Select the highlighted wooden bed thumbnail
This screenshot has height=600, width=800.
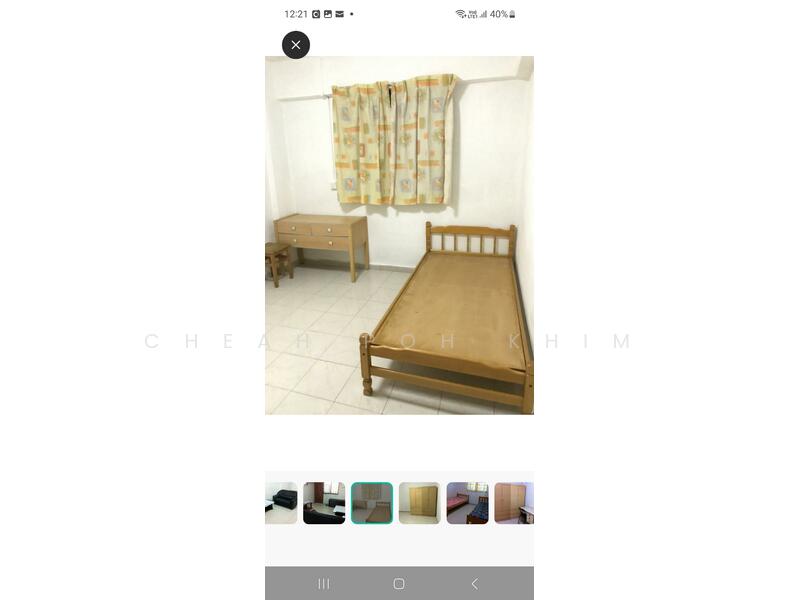pyautogui.click(x=372, y=503)
